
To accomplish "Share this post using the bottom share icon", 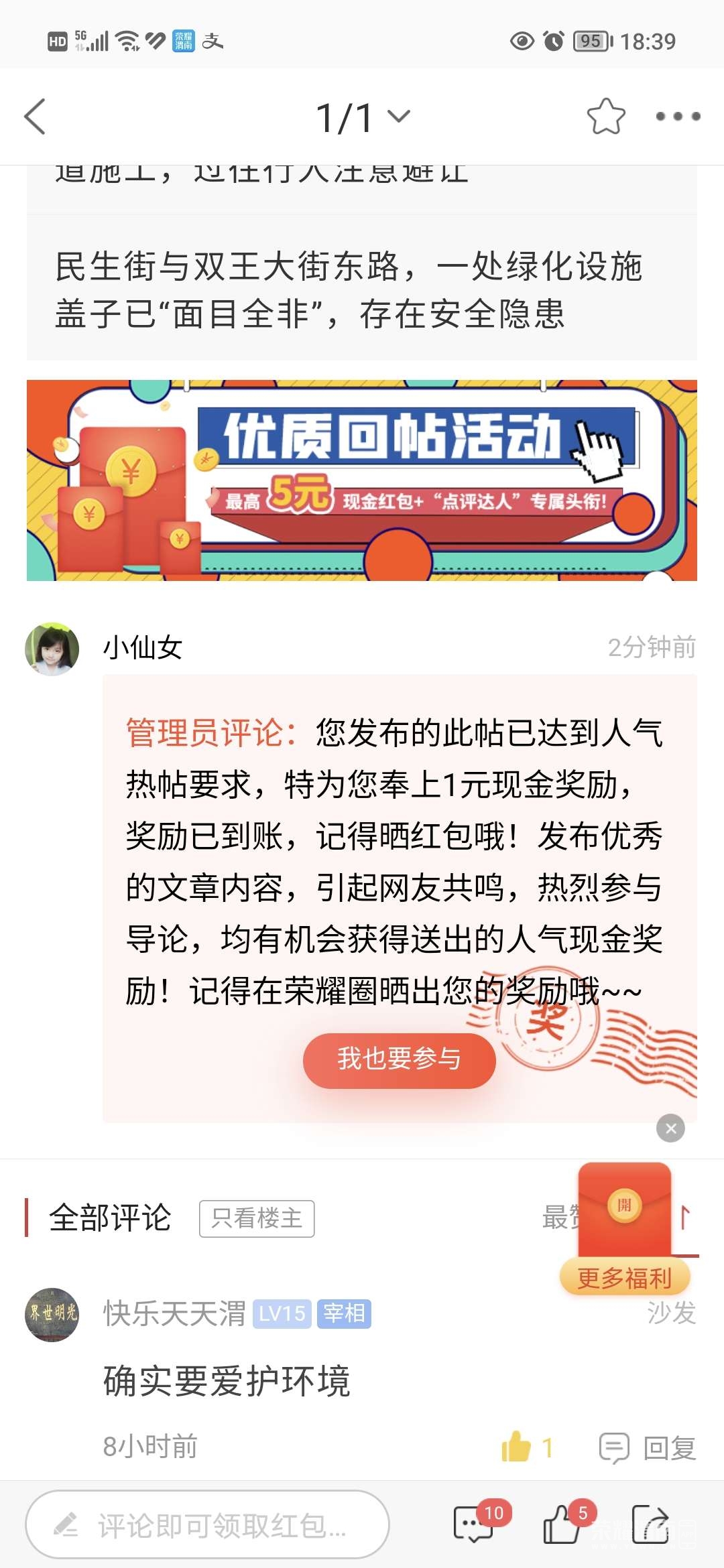I will [x=650, y=1524].
